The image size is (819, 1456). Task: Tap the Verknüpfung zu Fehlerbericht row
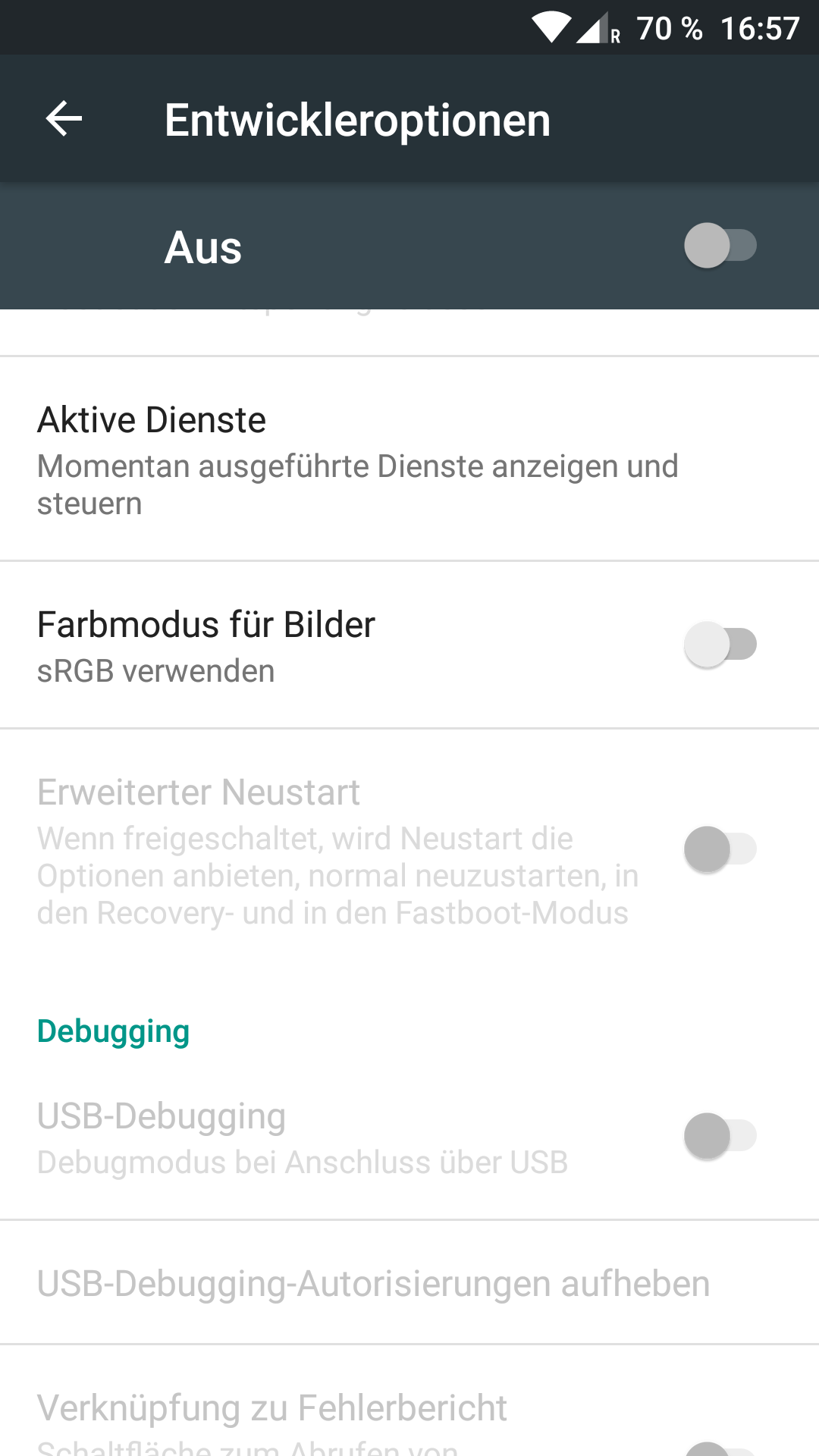pyautogui.click(x=409, y=1402)
